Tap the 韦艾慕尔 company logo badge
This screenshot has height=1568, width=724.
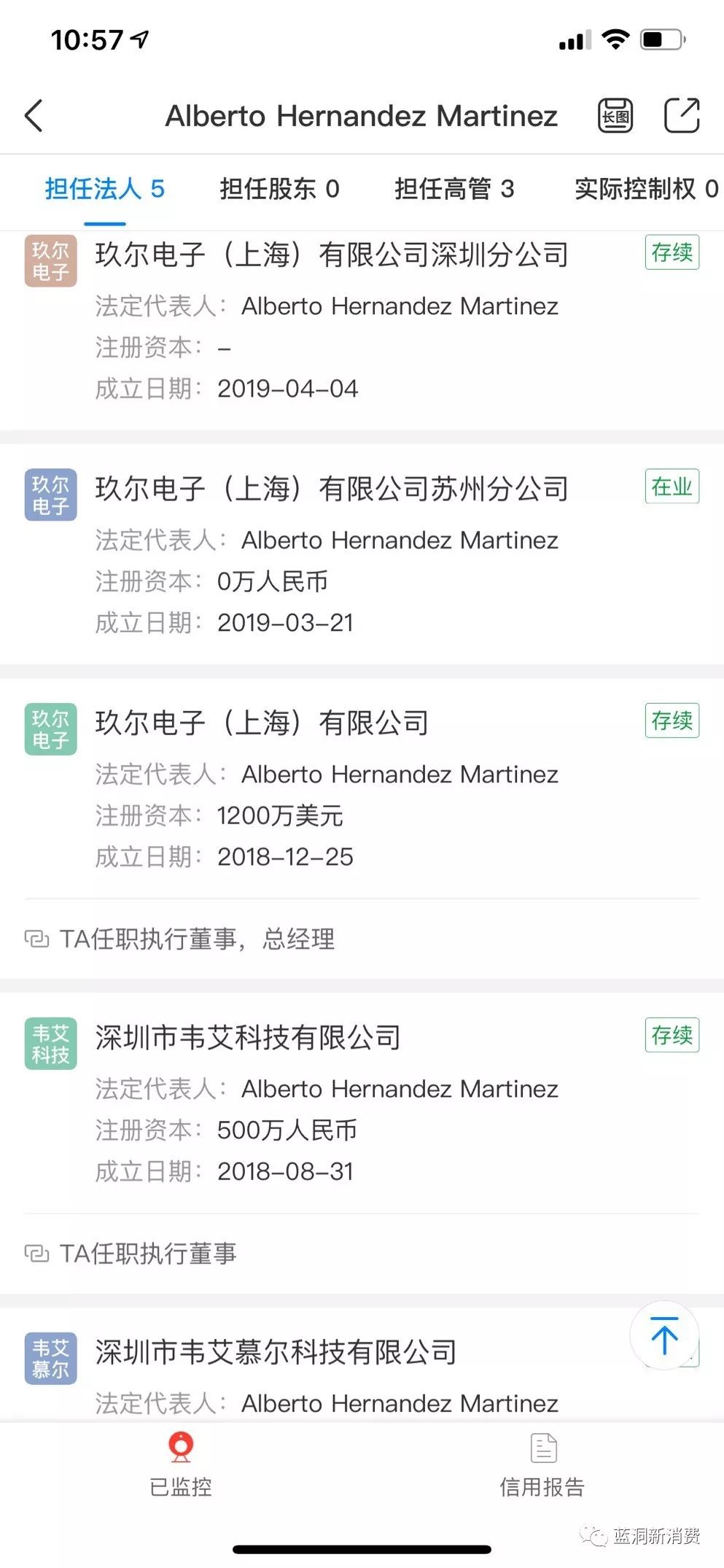point(50,1358)
